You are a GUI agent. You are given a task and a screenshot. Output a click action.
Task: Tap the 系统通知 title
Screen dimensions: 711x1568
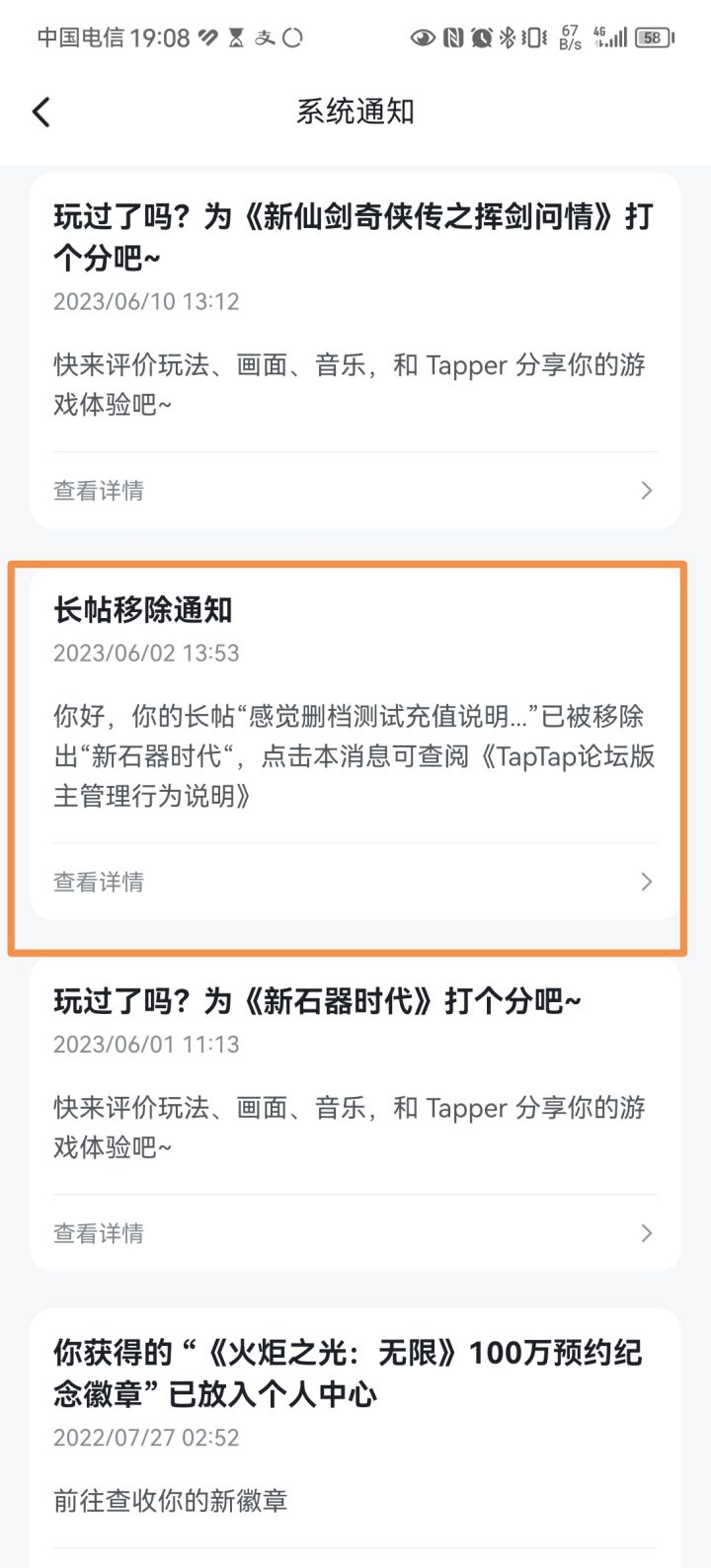[x=355, y=111]
